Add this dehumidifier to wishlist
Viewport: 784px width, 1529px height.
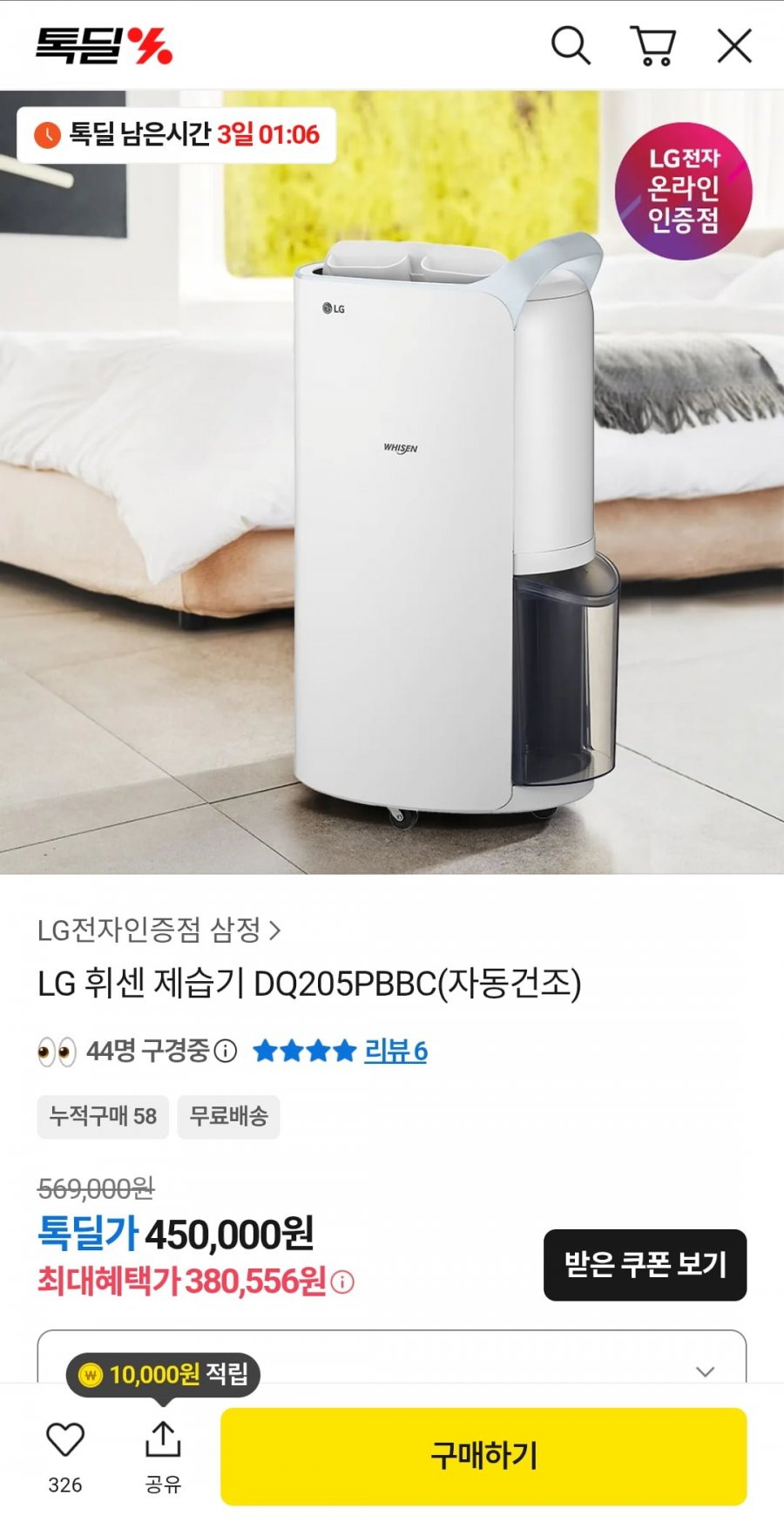point(65,1441)
